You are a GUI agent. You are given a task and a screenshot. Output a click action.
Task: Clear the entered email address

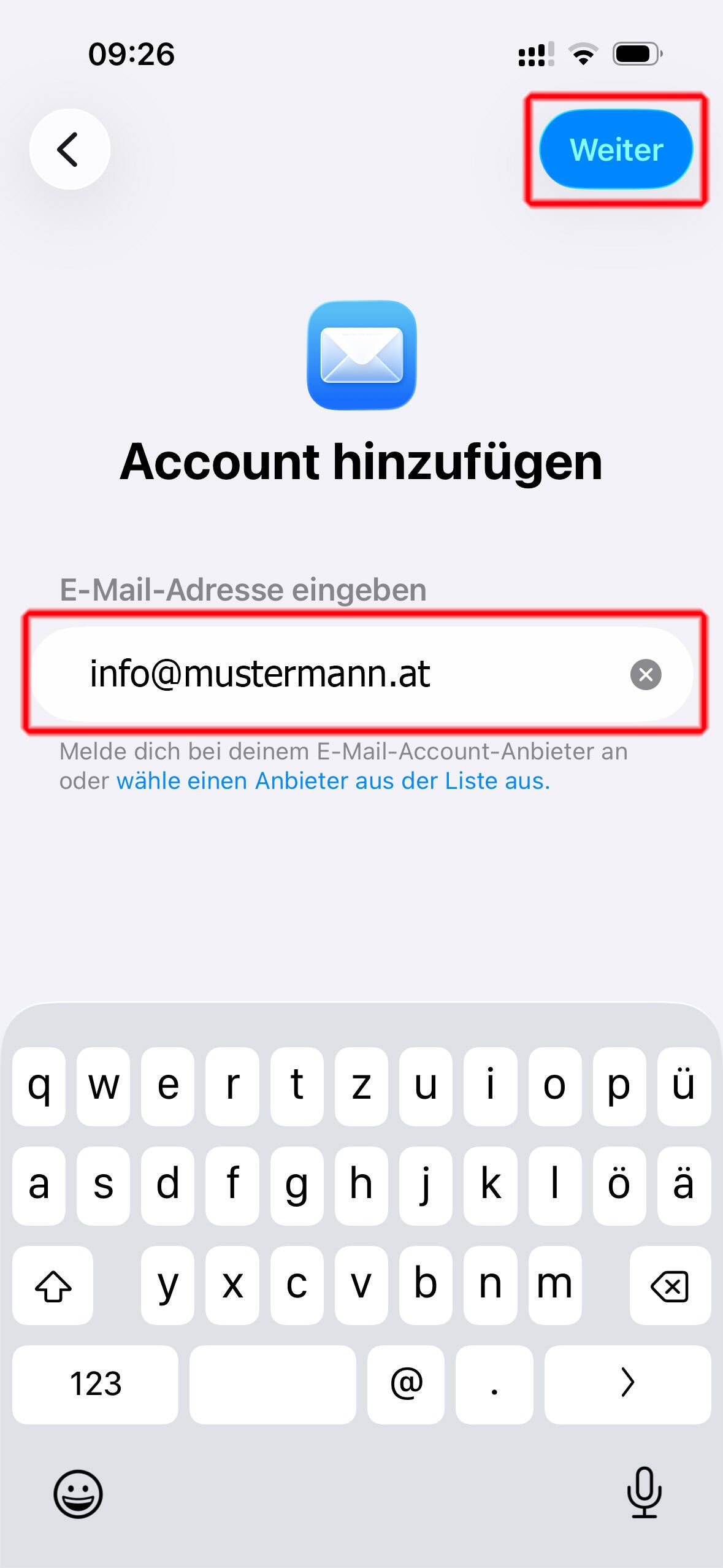tap(645, 674)
